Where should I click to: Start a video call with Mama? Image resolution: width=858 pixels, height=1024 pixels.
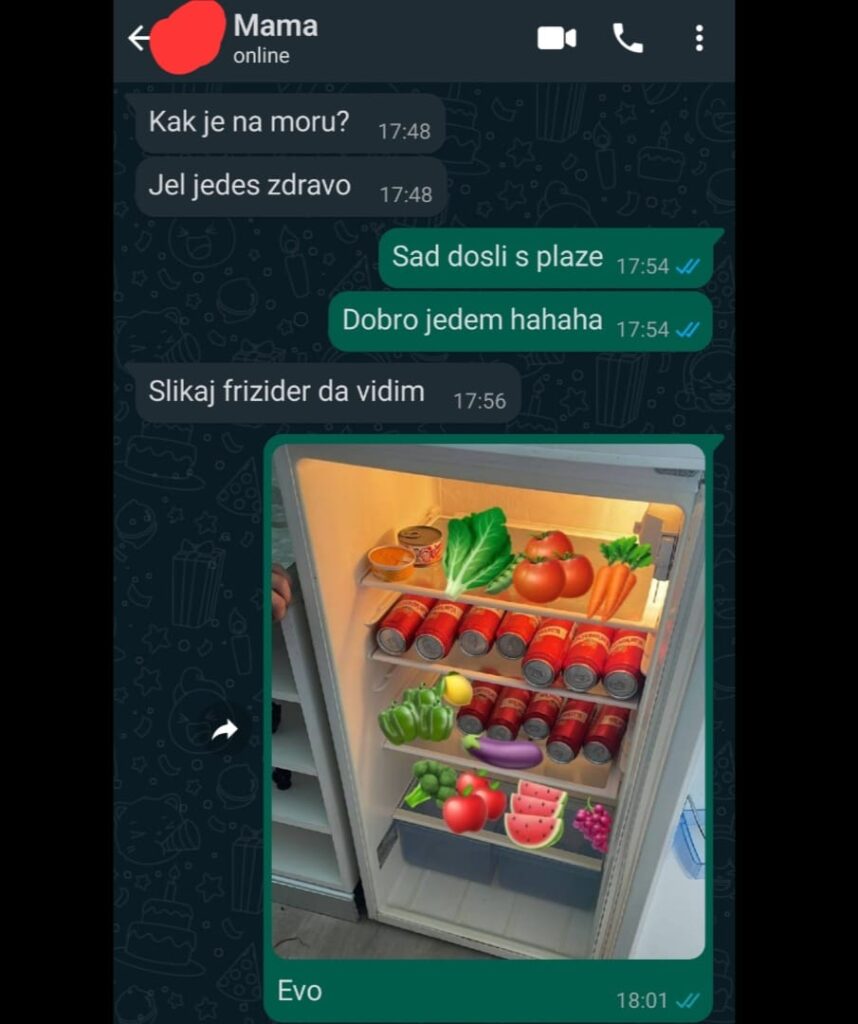[556, 39]
